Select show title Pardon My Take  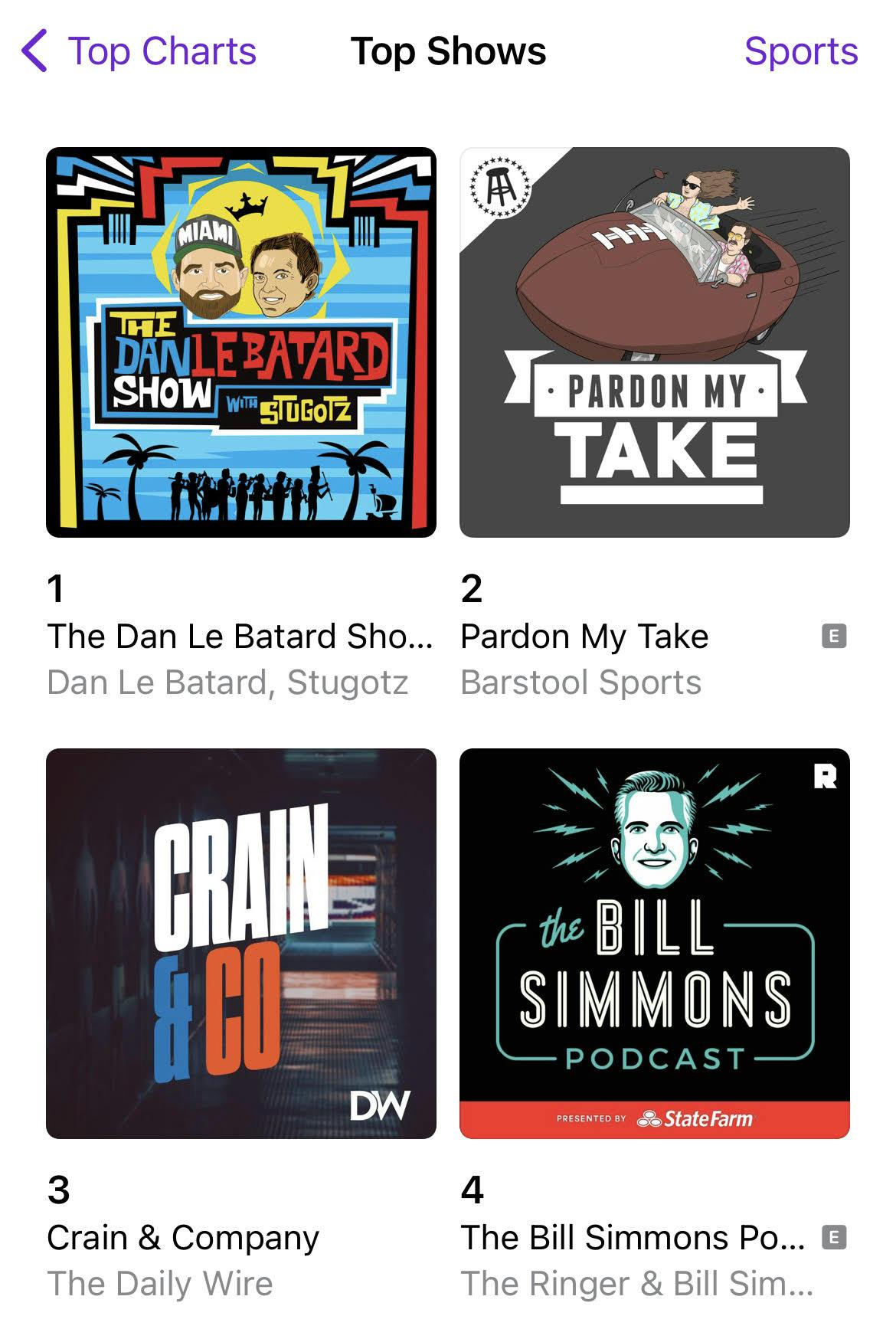click(586, 635)
